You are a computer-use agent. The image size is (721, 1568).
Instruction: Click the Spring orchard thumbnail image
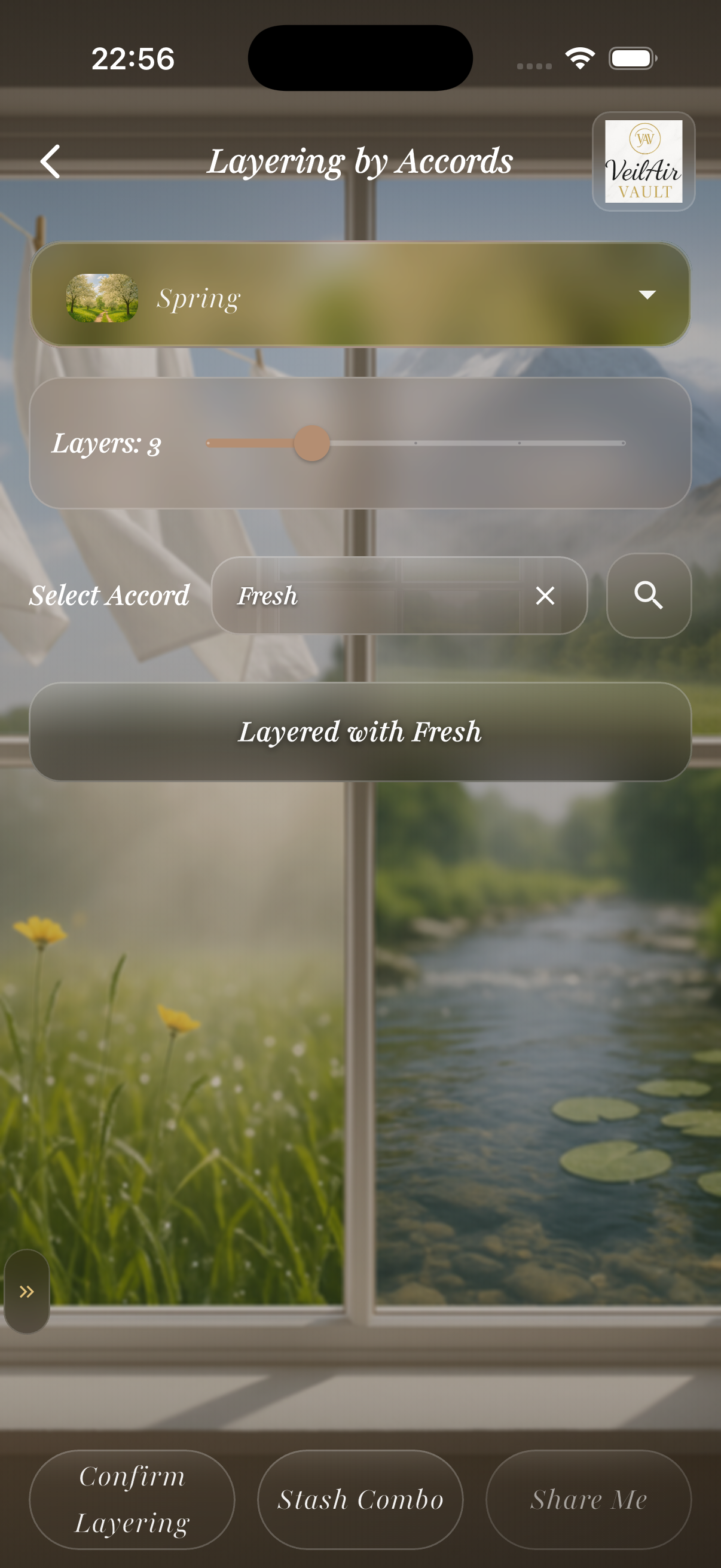[103, 297]
